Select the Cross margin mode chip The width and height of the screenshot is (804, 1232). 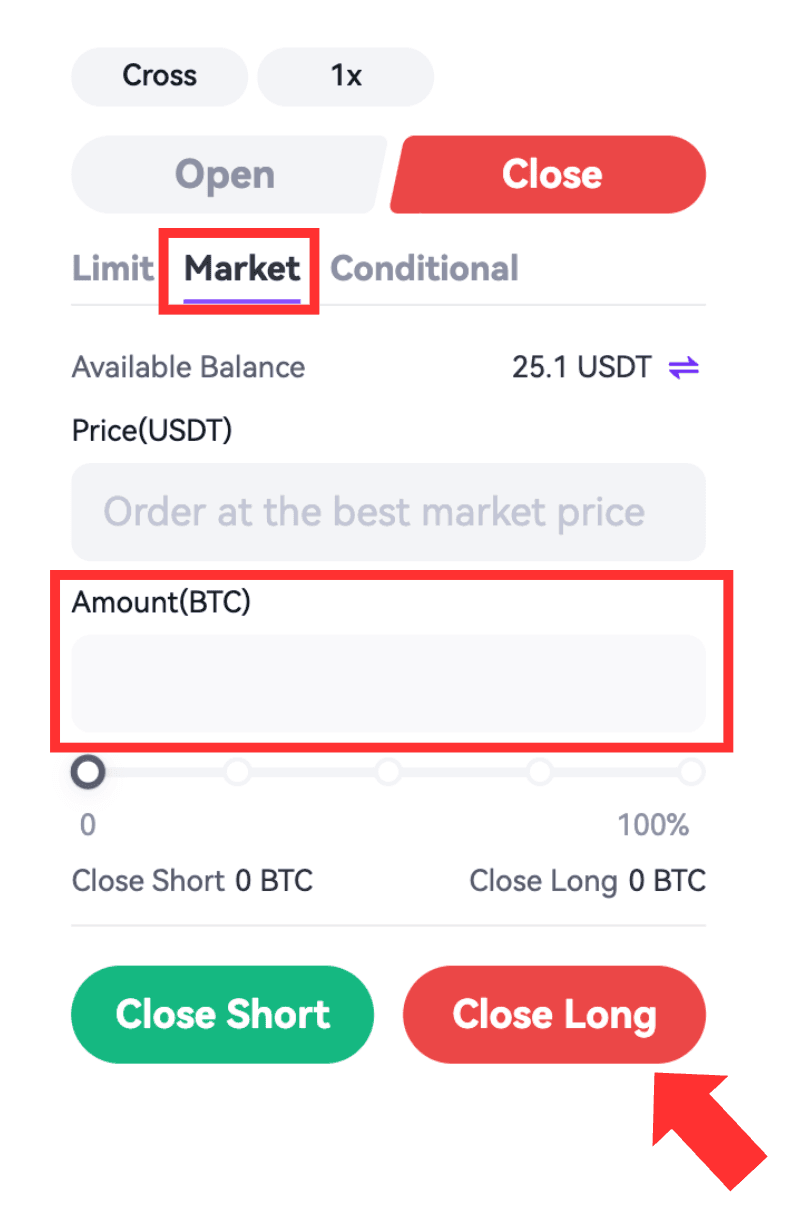(159, 76)
